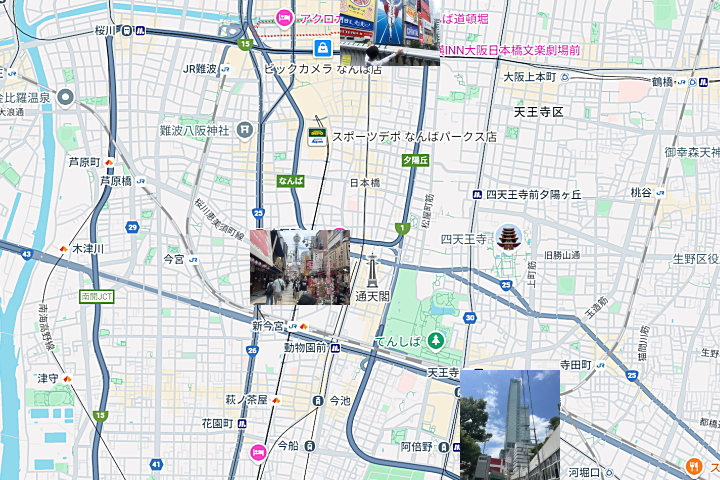
Task: Tap the 四天王寺 temple marker
Action: click(x=508, y=240)
